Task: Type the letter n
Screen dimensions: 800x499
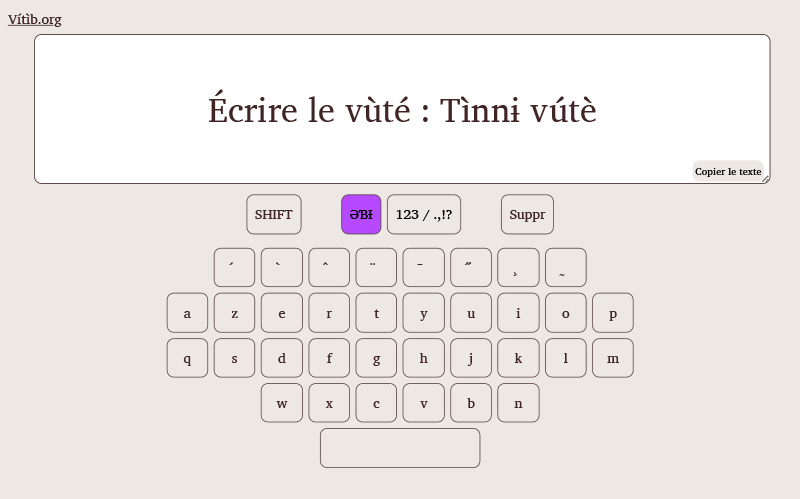Action: click(518, 403)
